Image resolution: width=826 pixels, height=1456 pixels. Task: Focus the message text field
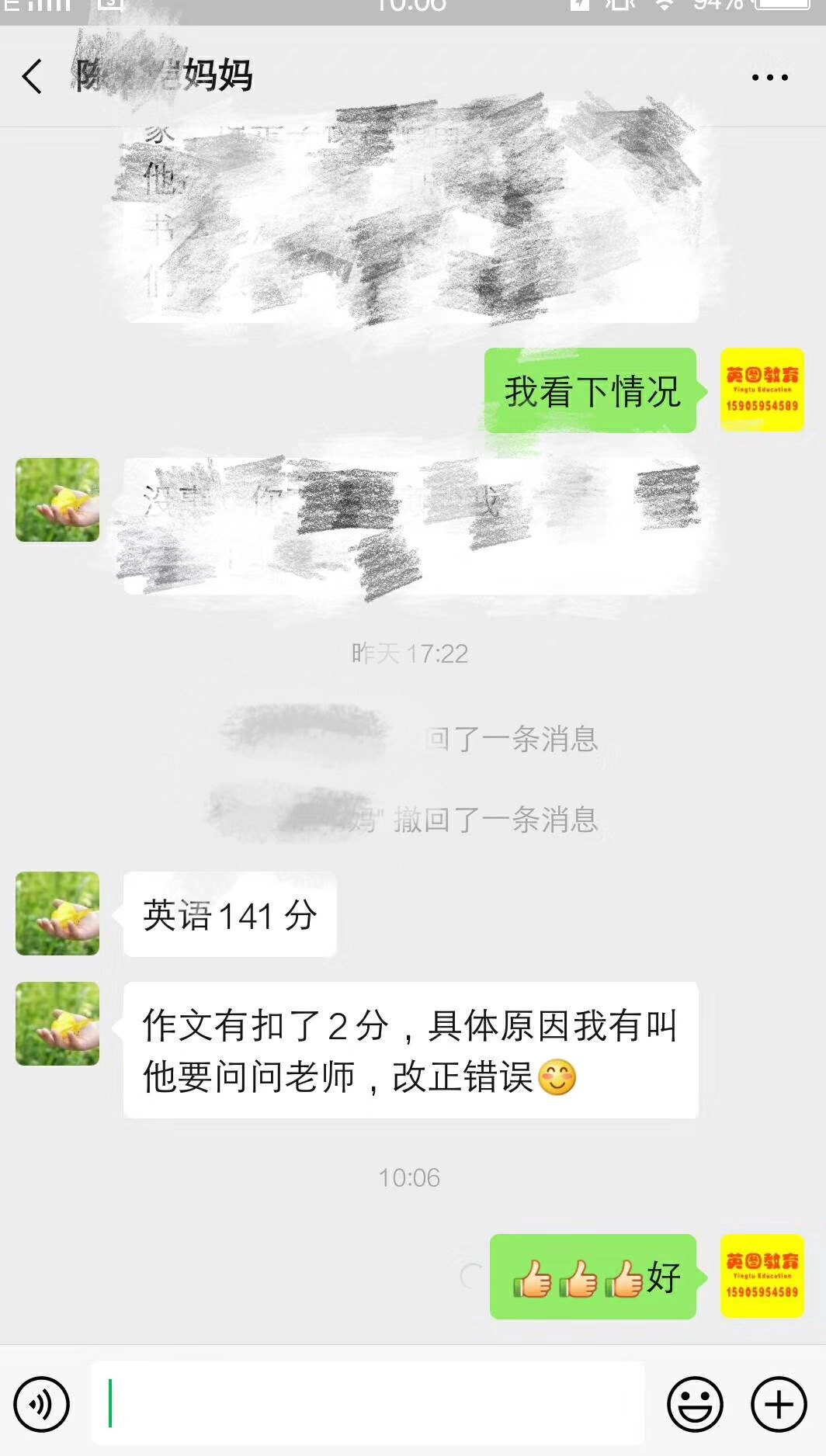click(x=368, y=1403)
